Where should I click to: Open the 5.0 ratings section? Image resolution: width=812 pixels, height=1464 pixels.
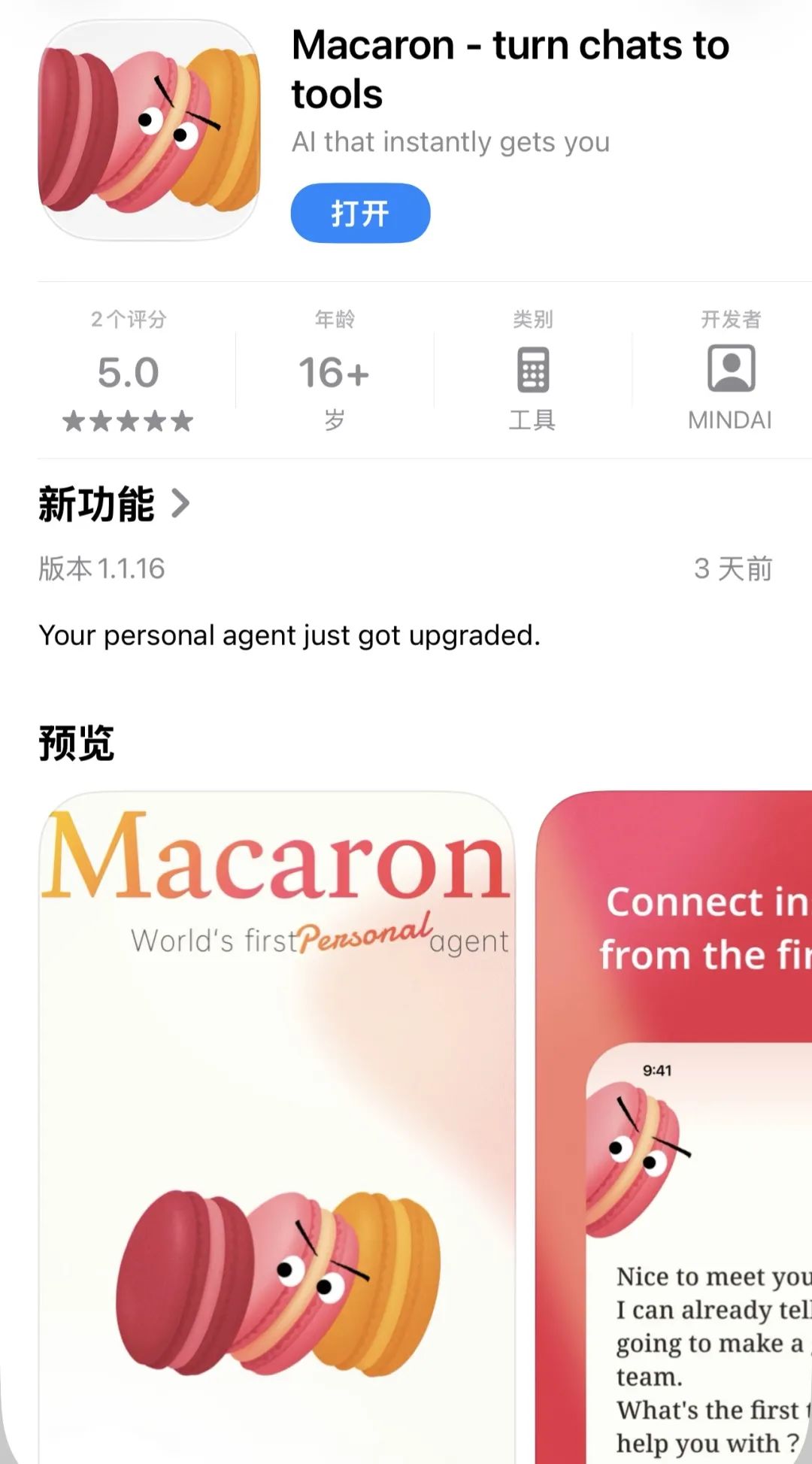tap(128, 373)
